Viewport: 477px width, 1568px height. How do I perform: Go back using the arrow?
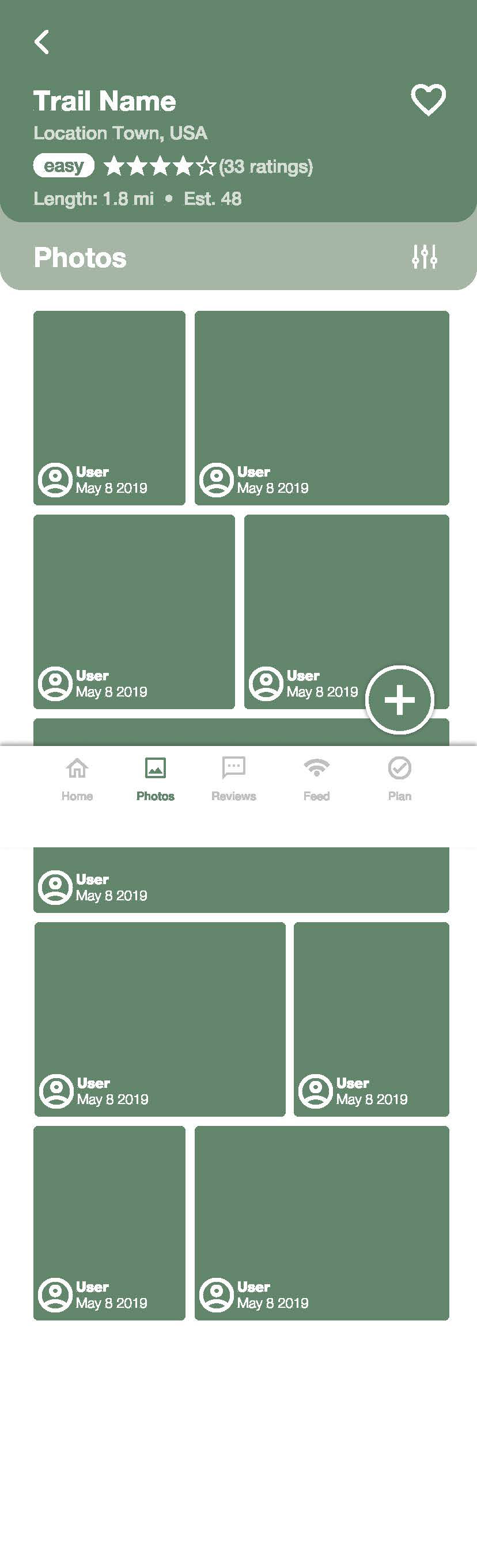[42, 43]
